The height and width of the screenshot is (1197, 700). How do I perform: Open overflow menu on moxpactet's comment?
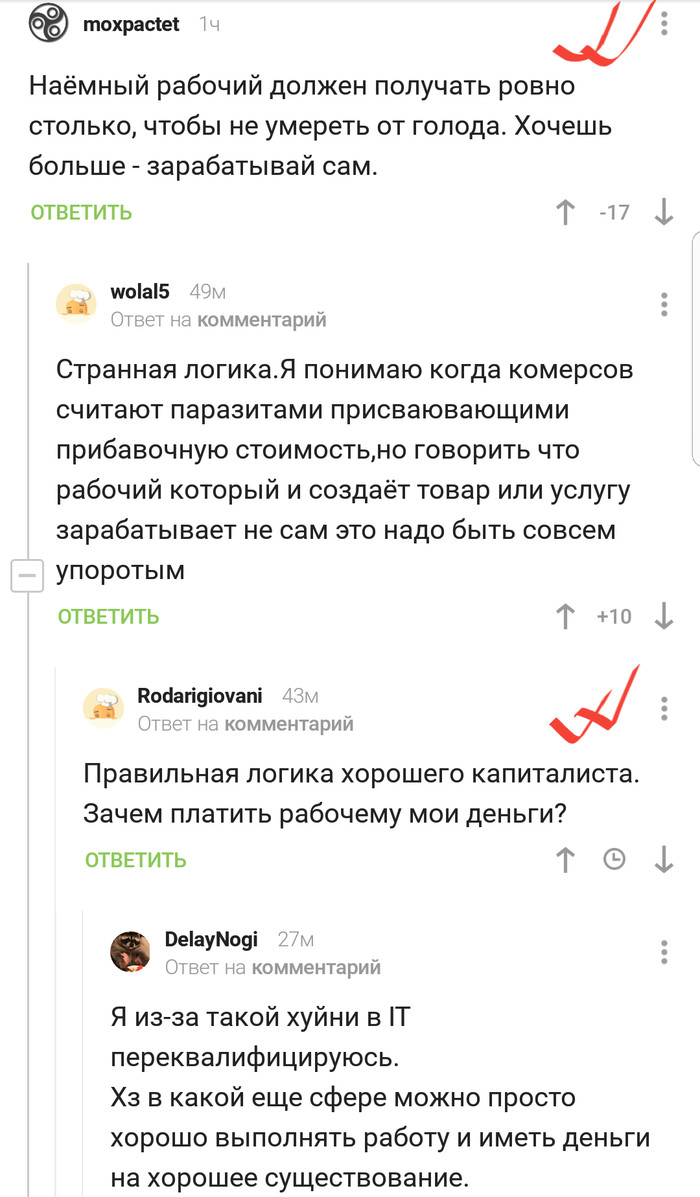666,25
